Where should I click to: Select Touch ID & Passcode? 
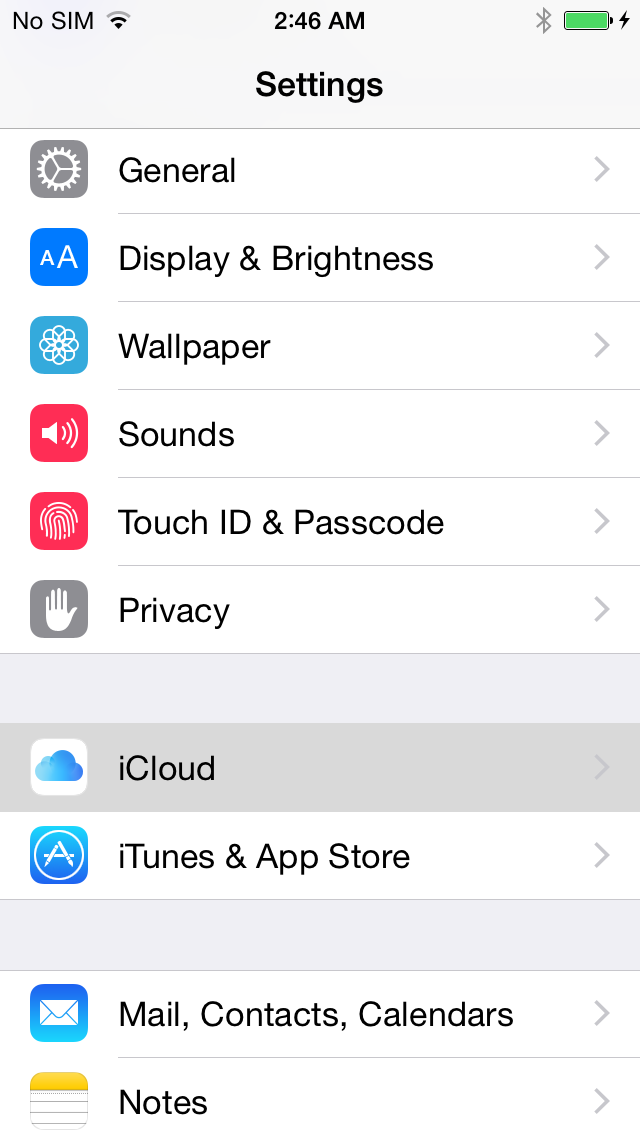pyautogui.click(x=320, y=522)
